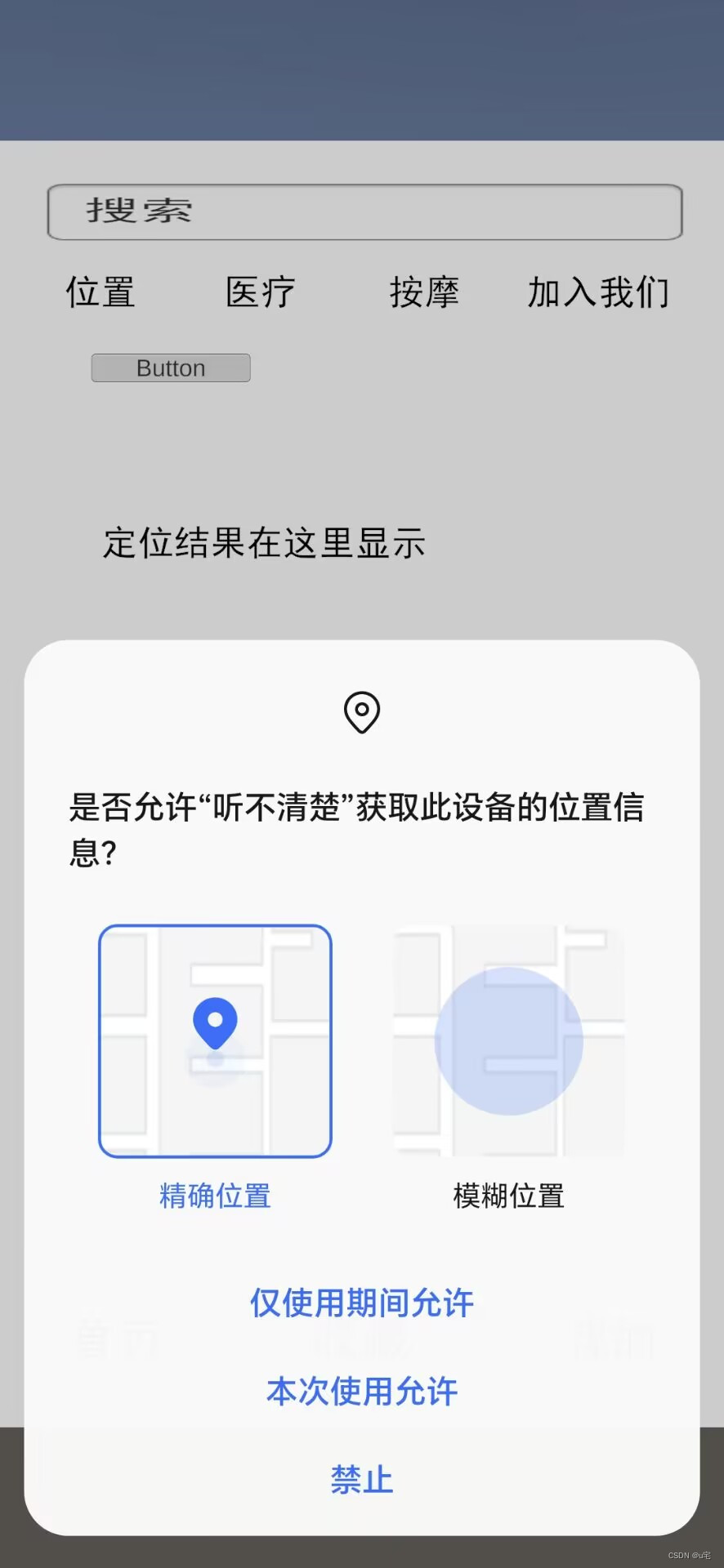This screenshot has height=1568, width=724.
Task: Switch to the 按摩 tab
Action: [x=424, y=292]
